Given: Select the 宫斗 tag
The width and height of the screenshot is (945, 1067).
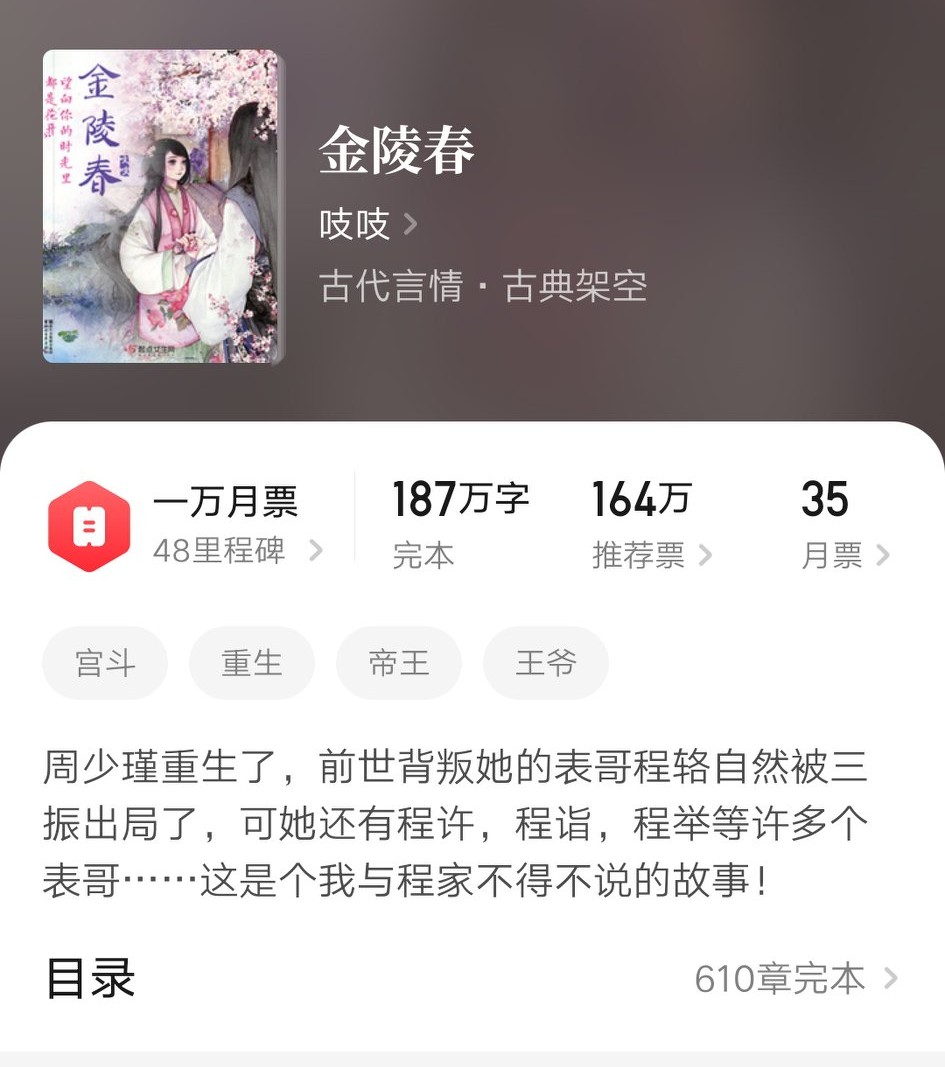Looking at the screenshot, I should 104,662.
